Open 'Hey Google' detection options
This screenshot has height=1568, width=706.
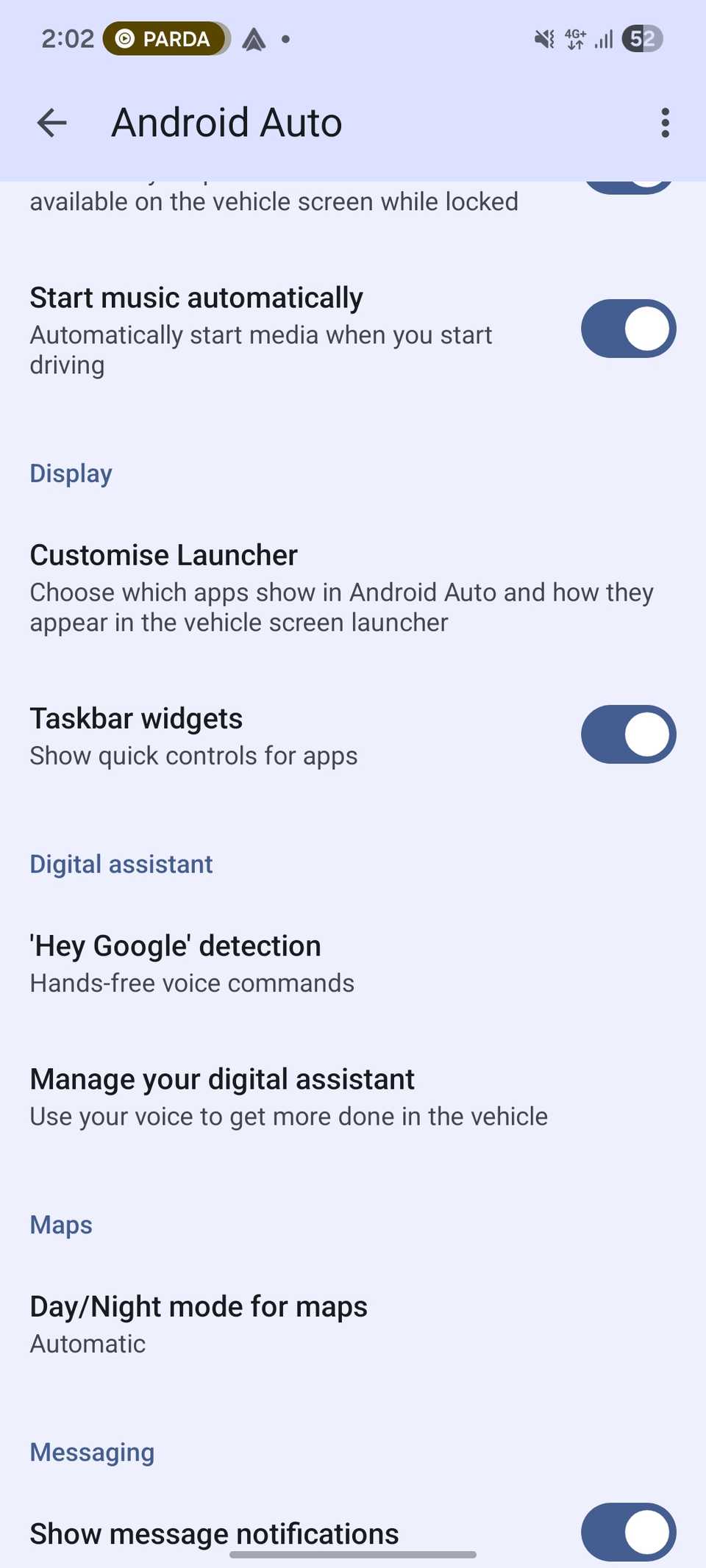point(175,960)
